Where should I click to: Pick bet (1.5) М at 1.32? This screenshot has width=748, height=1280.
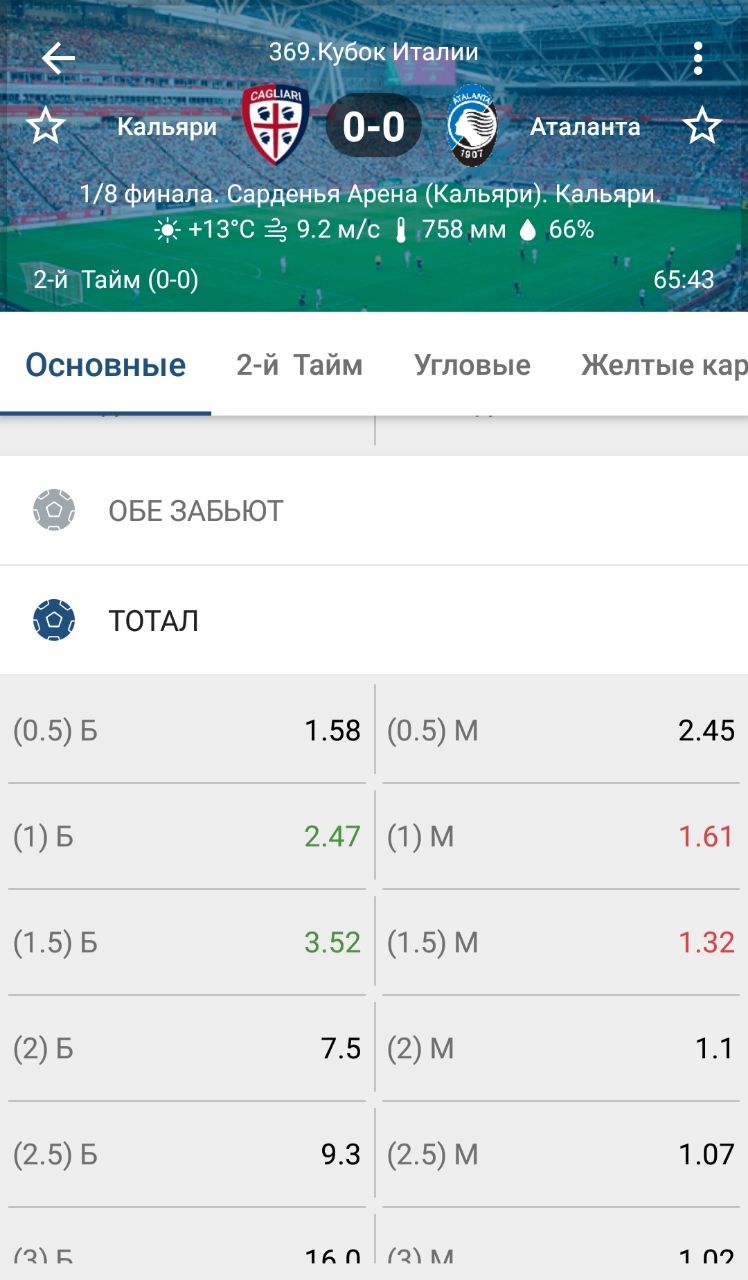coord(561,943)
